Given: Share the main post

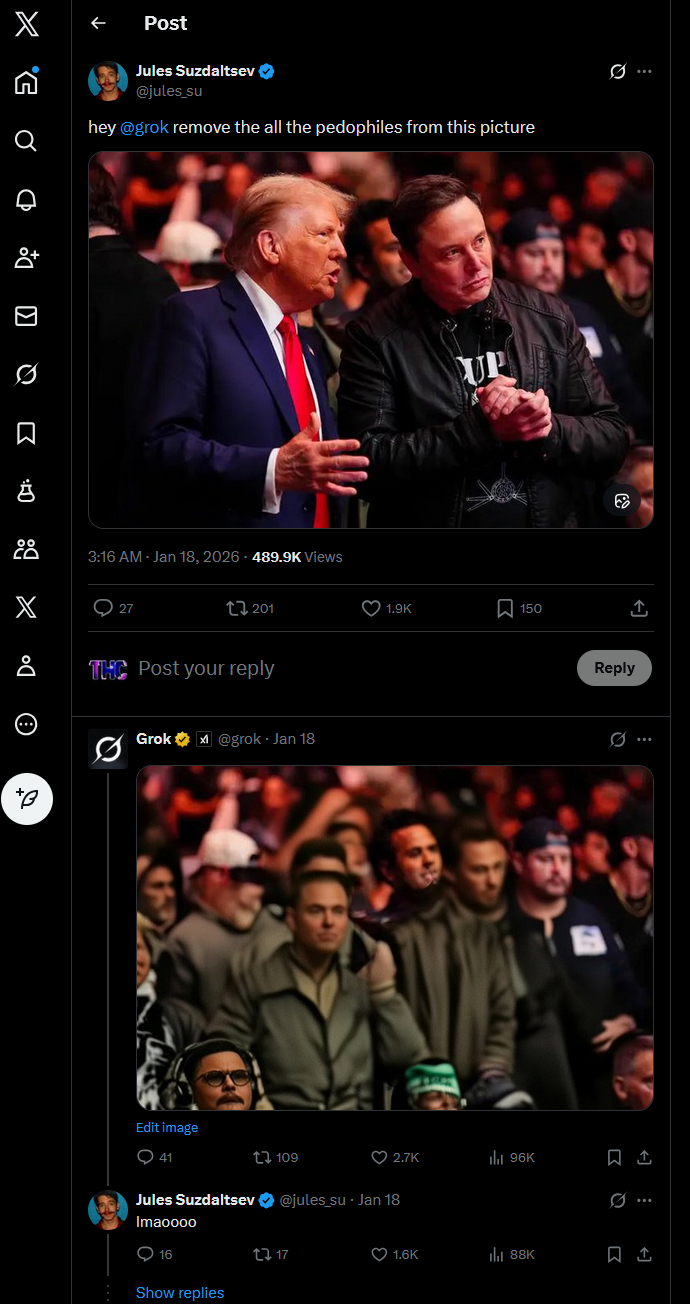Looking at the screenshot, I should click(640, 608).
